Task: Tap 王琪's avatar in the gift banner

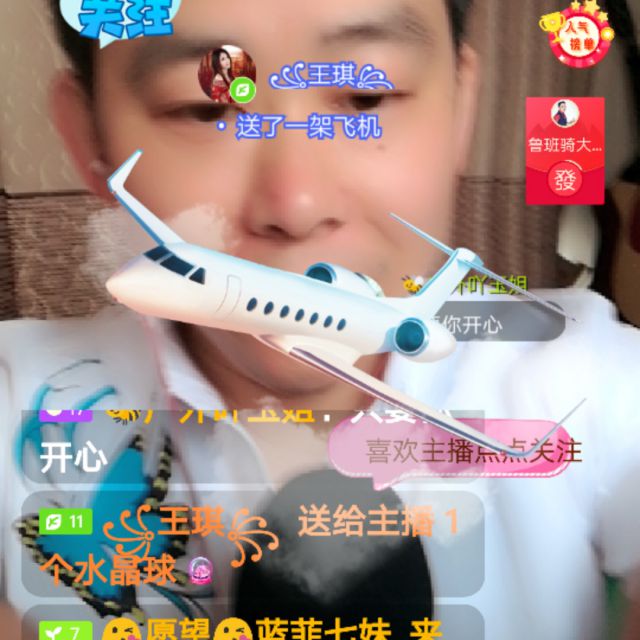Action: coord(227,73)
